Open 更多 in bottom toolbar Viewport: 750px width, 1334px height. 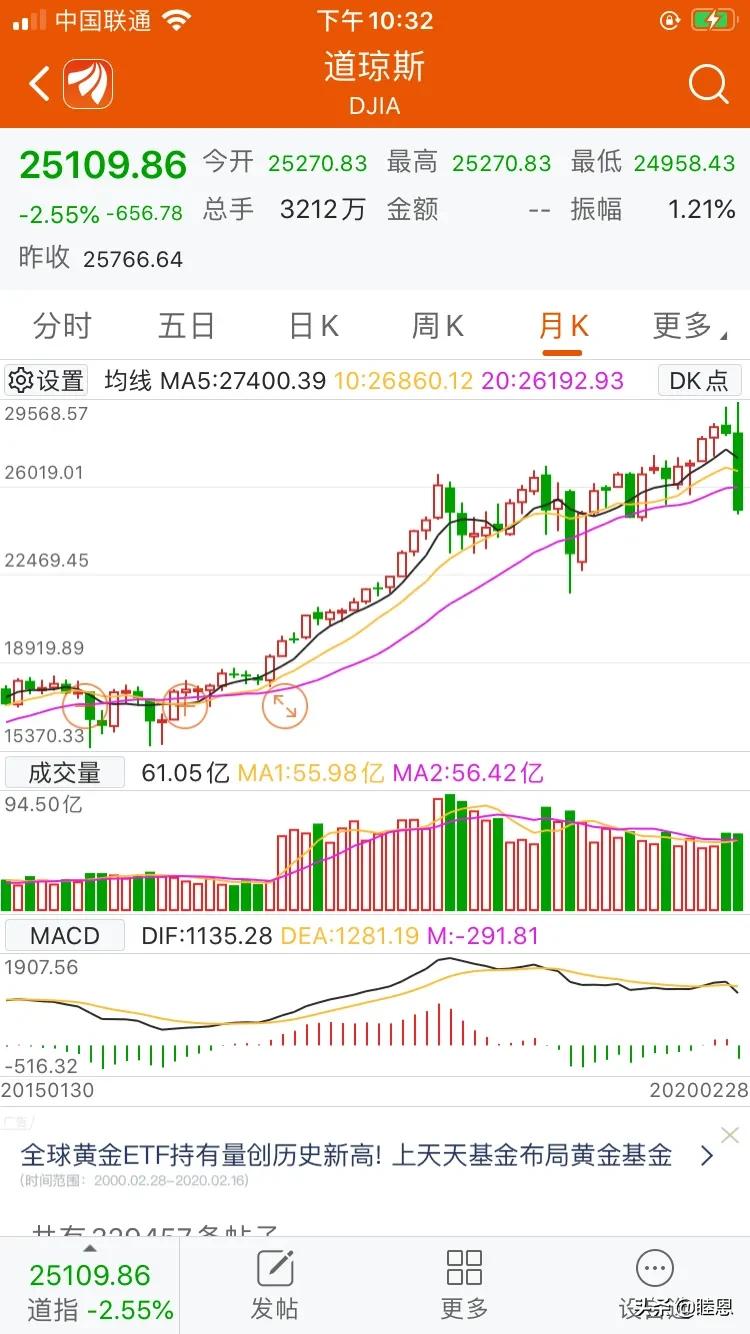coord(464,1285)
